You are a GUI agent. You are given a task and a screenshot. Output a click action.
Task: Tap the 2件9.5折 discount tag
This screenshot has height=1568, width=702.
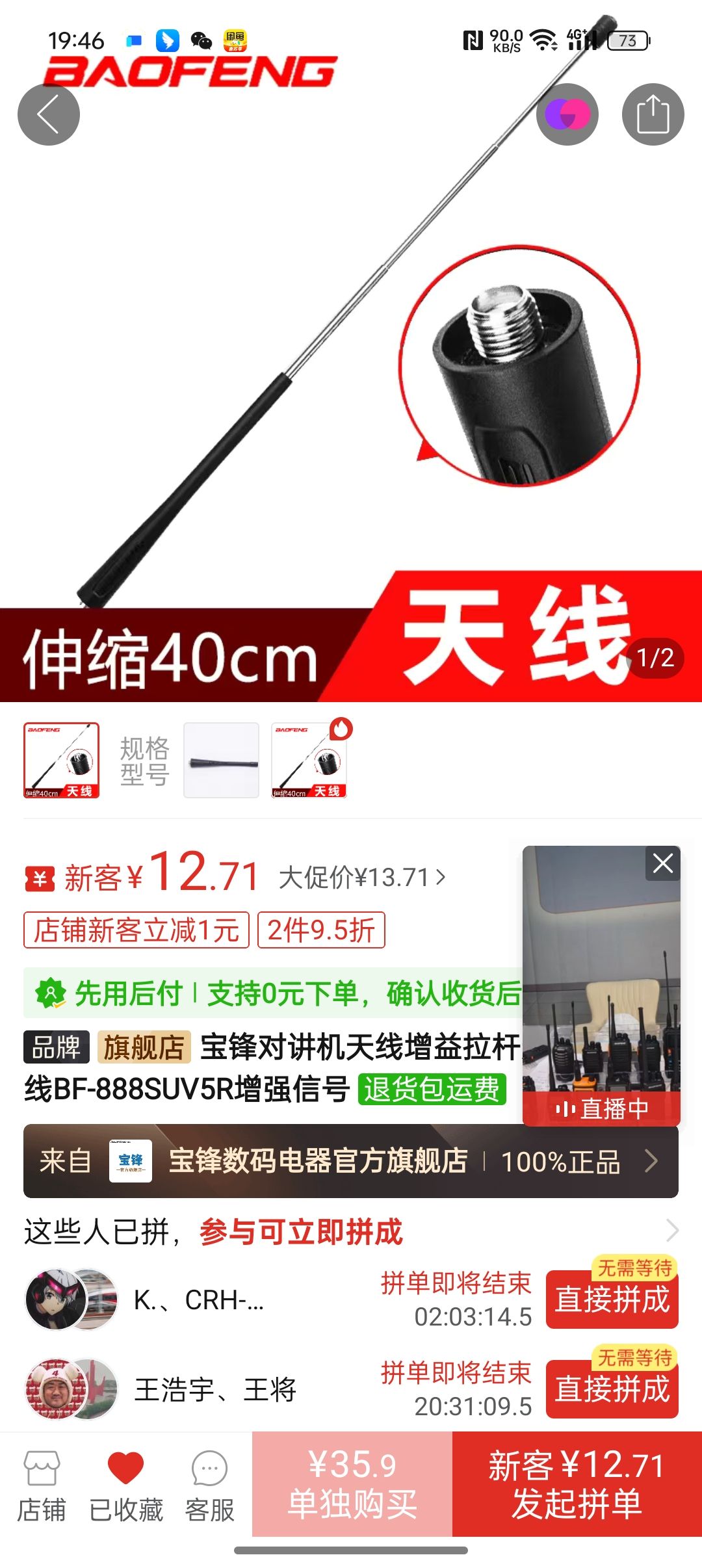[x=321, y=930]
